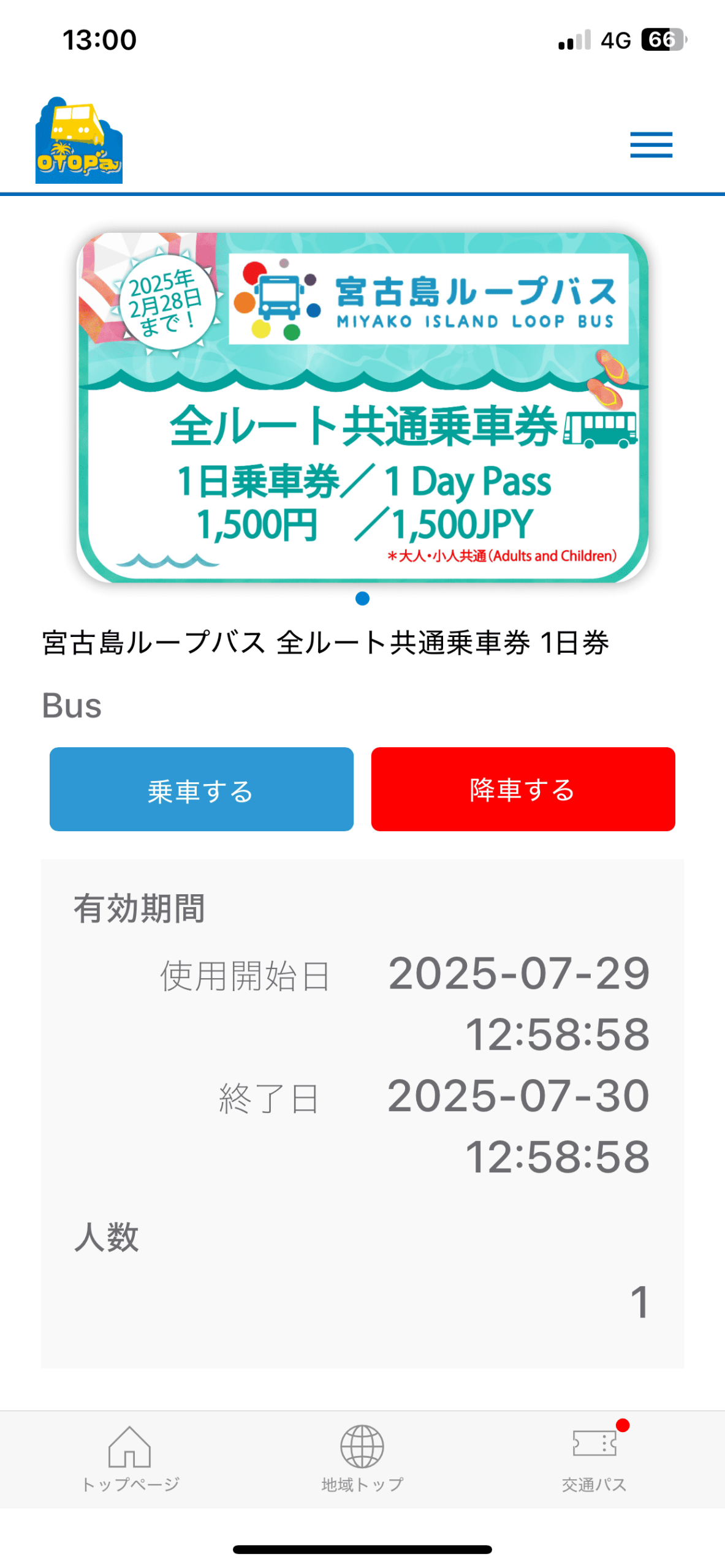Image resolution: width=725 pixels, height=1568 pixels.
Task: Open the hamburger menu
Action: click(x=651, y=145)
